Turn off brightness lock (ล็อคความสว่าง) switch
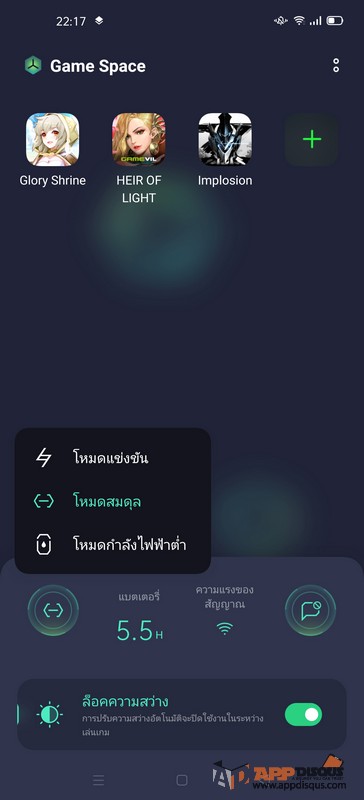Image resolution: width=364 pixels, height=800 pixels. [303, 714]
